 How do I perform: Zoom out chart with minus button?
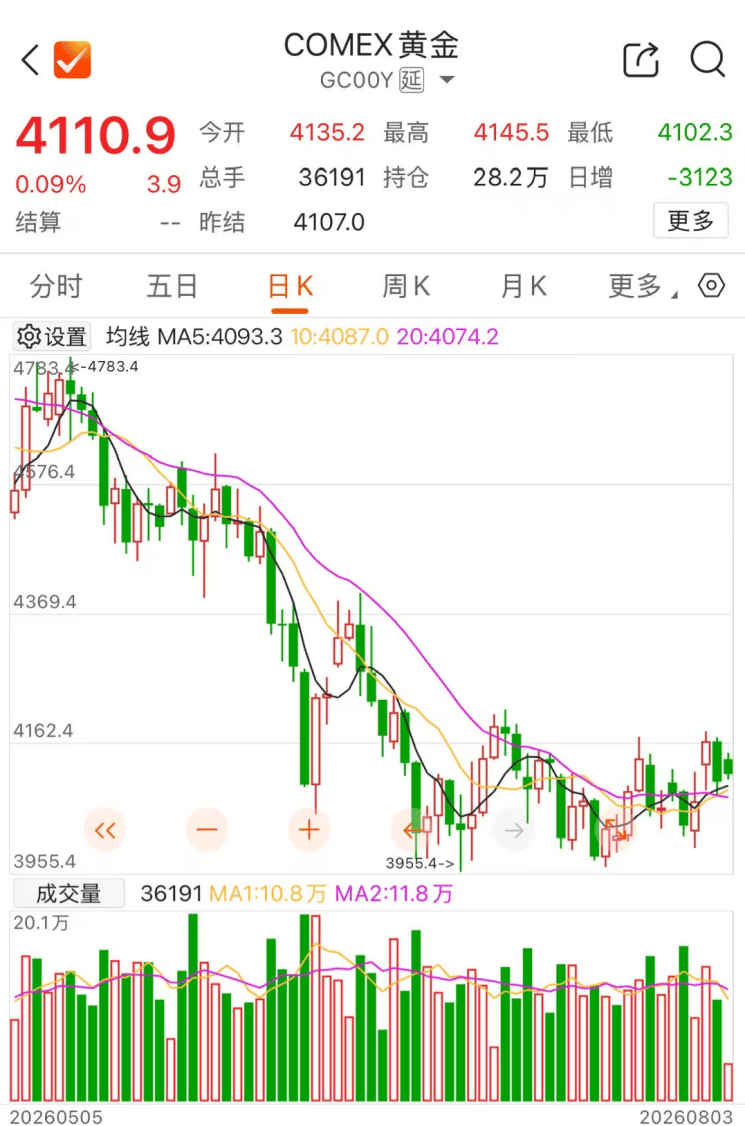point(207,831)
